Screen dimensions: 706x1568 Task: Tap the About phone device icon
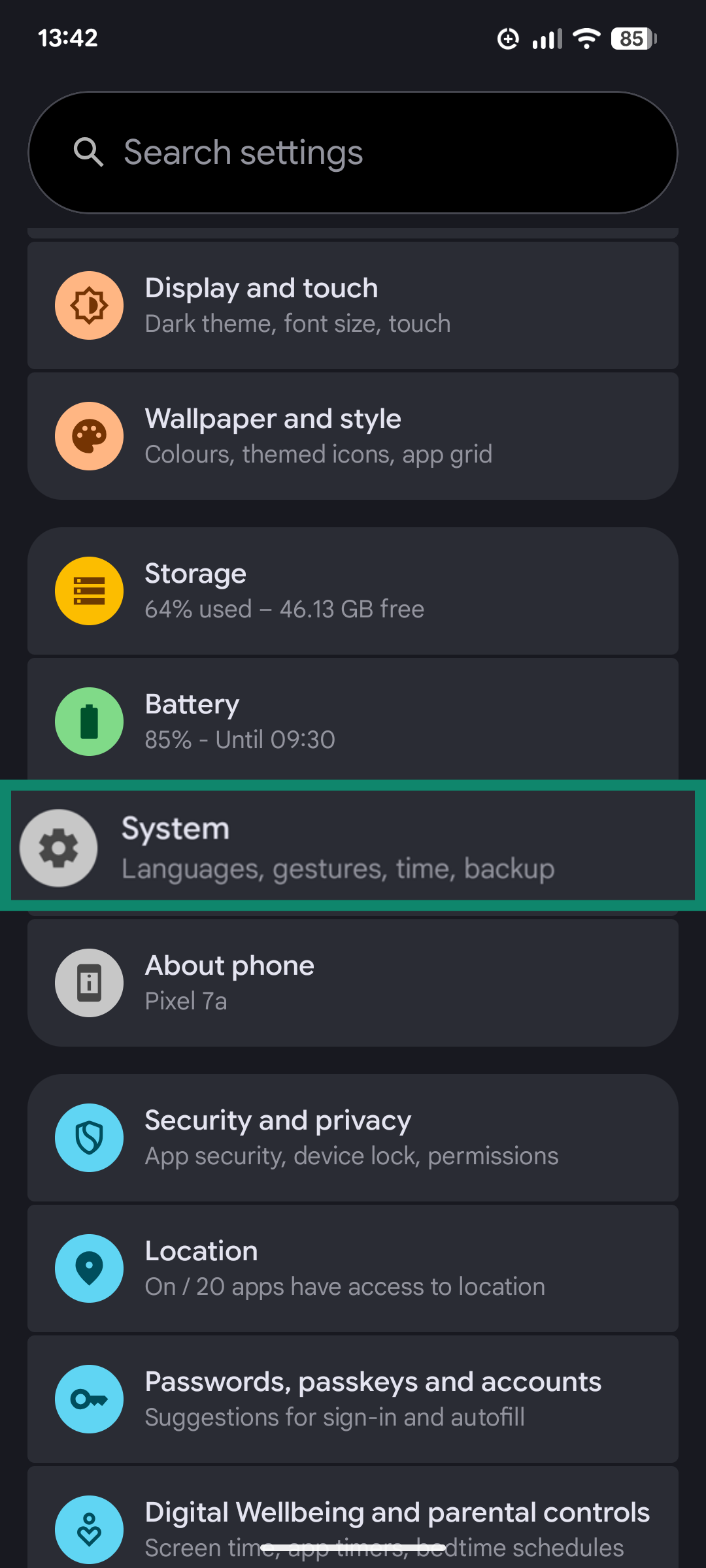click(90, 982)
